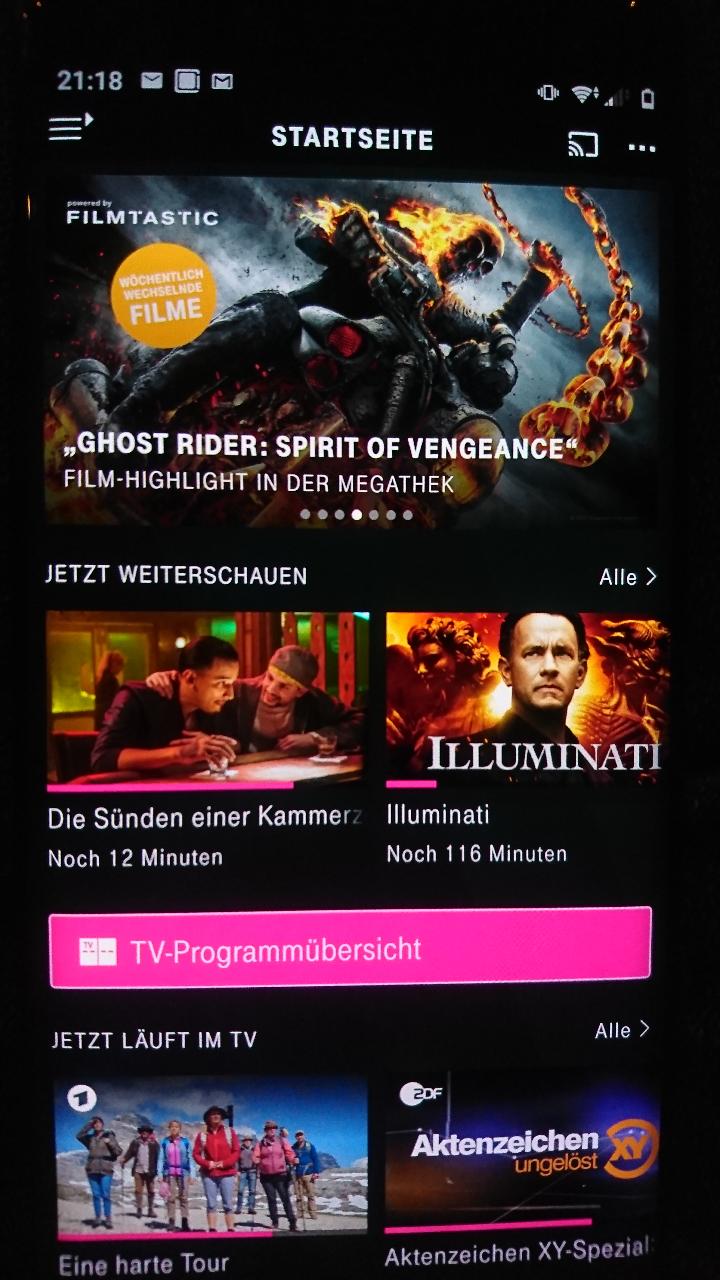Show all under Jetzt Weiterschauen

pos(628,577)
